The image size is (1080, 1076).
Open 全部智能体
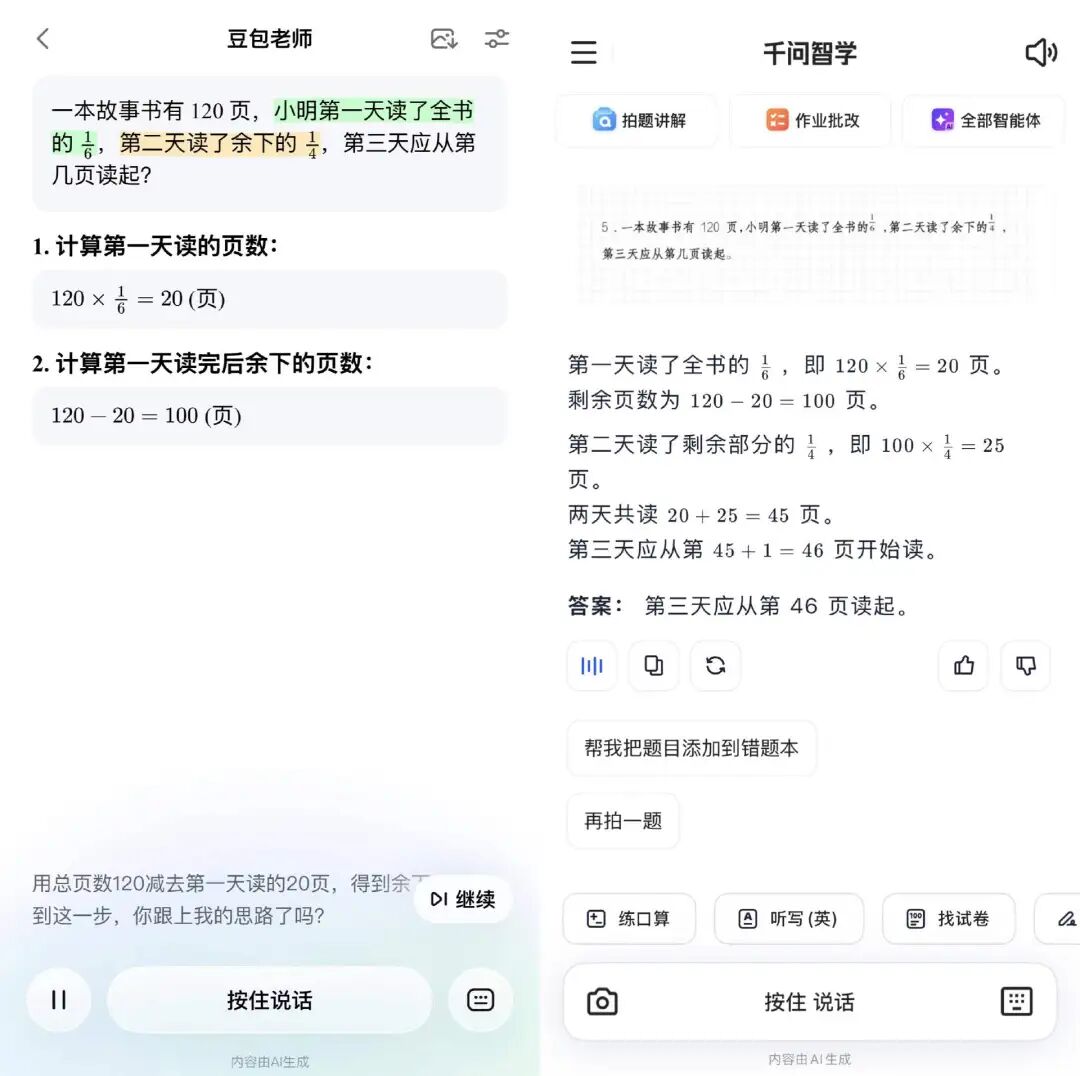(x=984, y=121)
